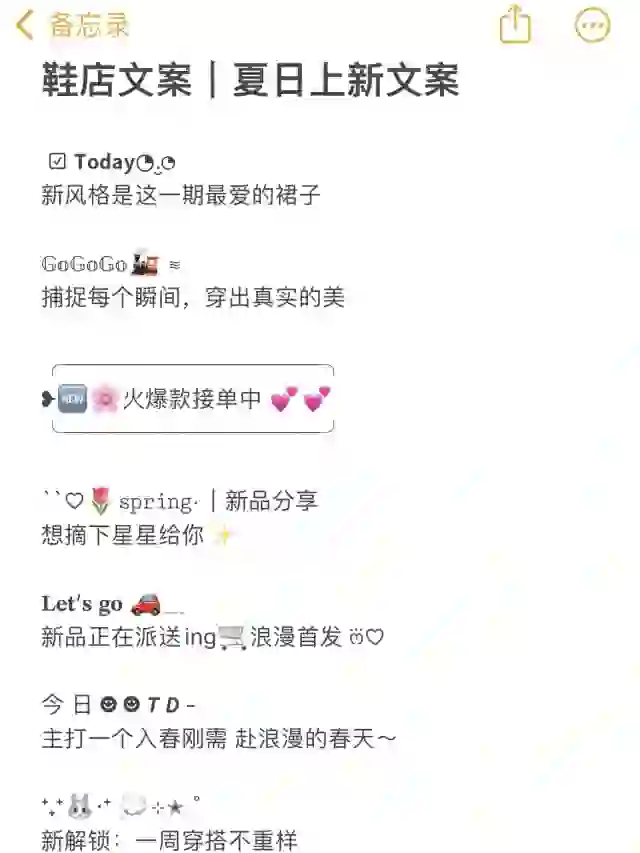The image size is (640, 853).
Task: Share this note
Action: (514, 24)
